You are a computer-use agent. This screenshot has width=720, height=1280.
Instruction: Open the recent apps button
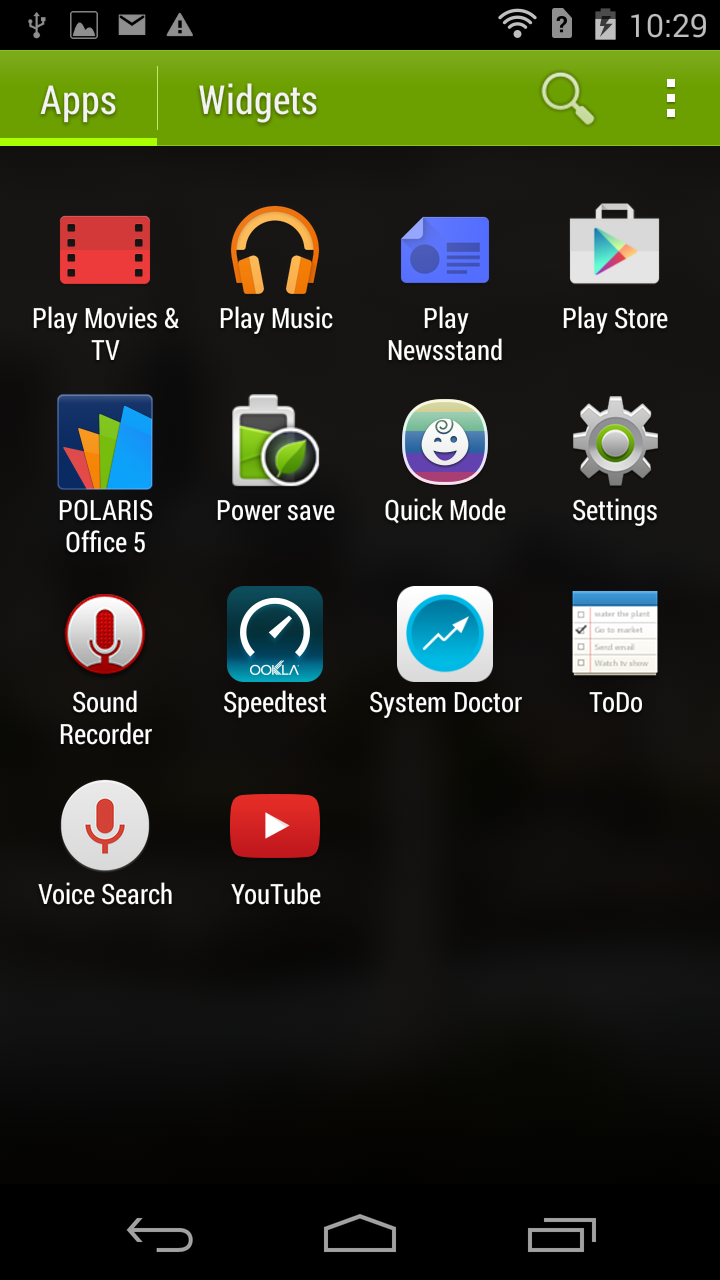562,1234
